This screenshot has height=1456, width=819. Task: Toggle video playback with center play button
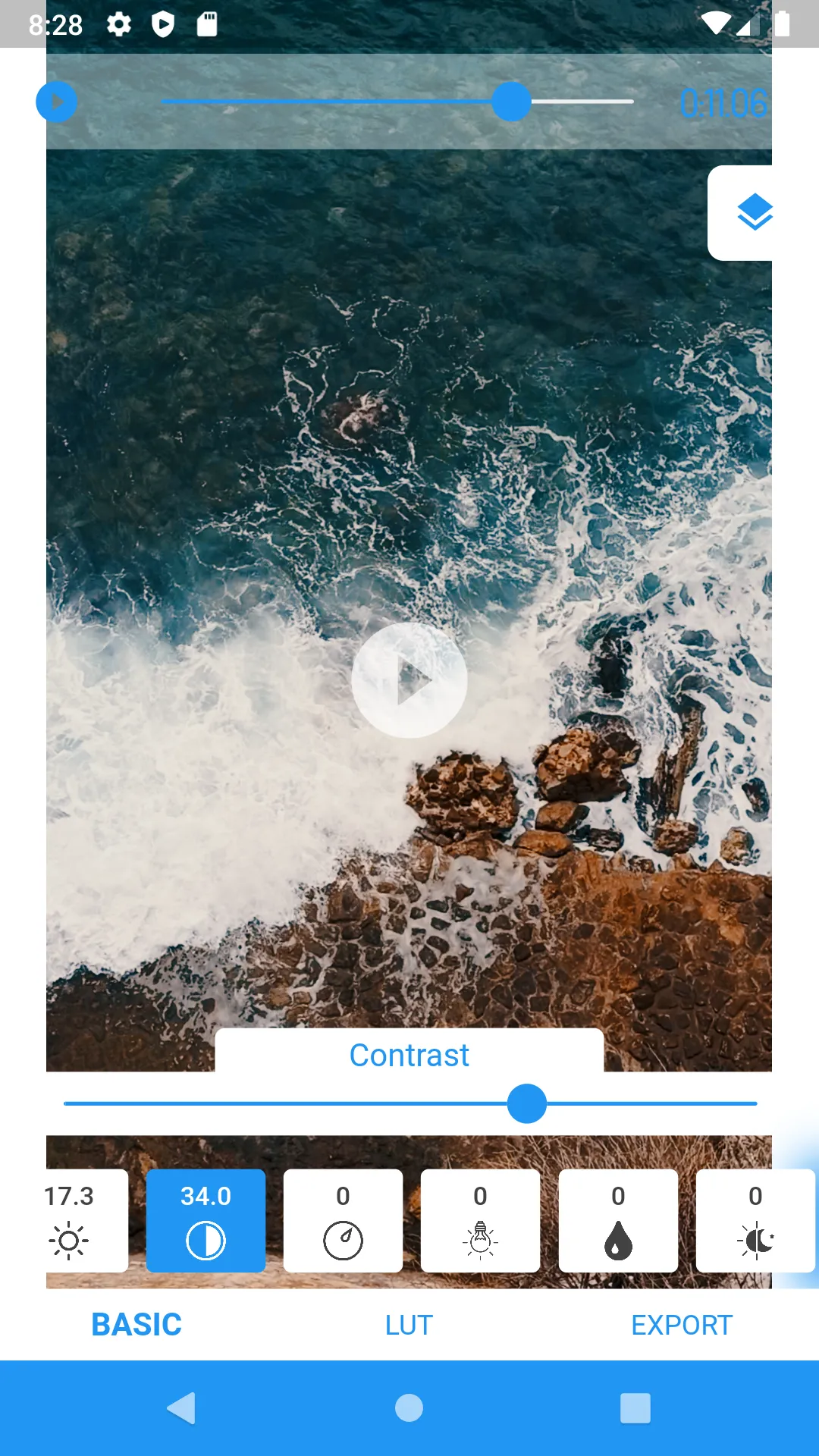[x=409, y=680]
